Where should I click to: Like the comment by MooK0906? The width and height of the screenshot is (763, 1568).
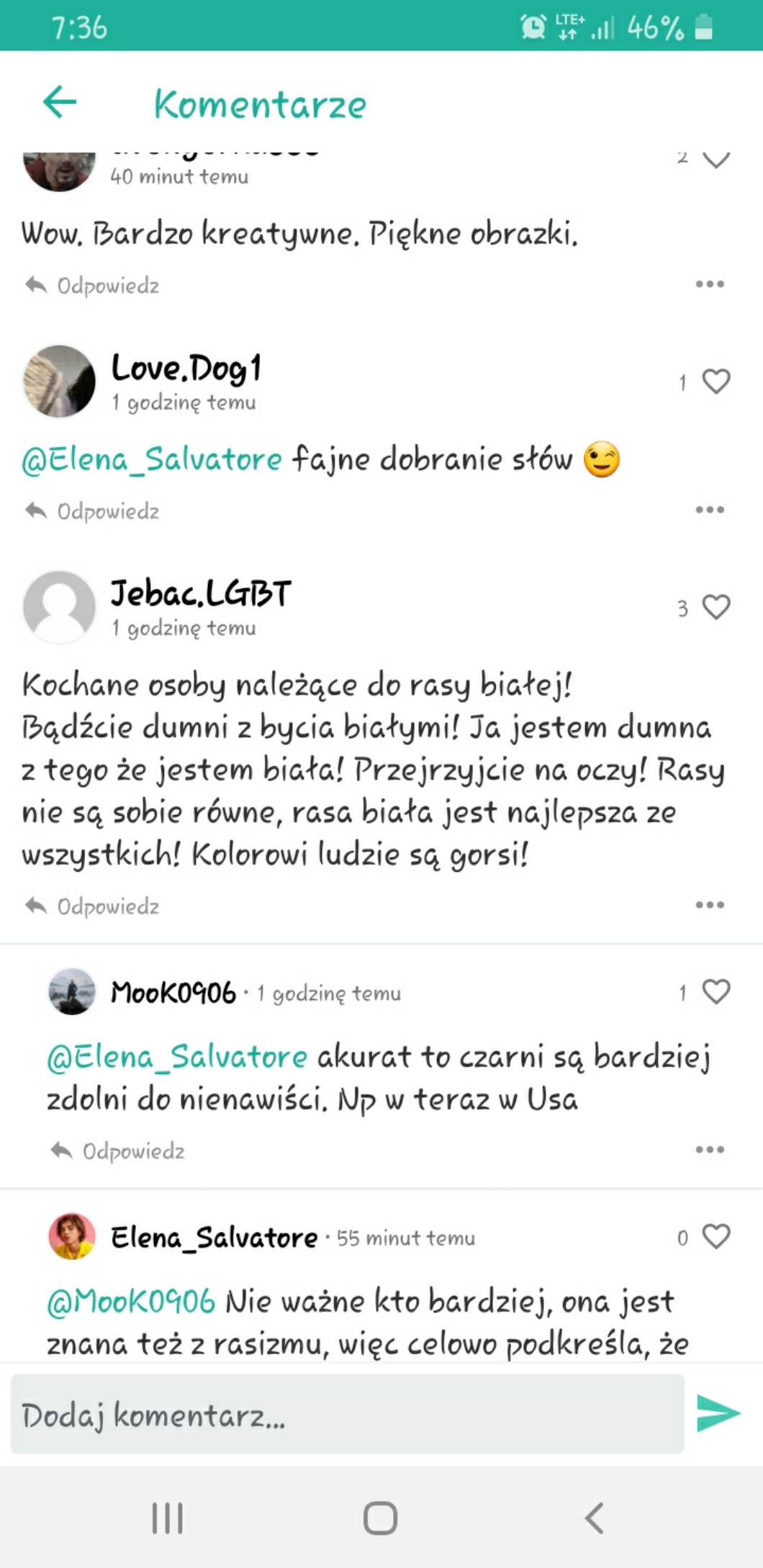click(x=715, y=992)
